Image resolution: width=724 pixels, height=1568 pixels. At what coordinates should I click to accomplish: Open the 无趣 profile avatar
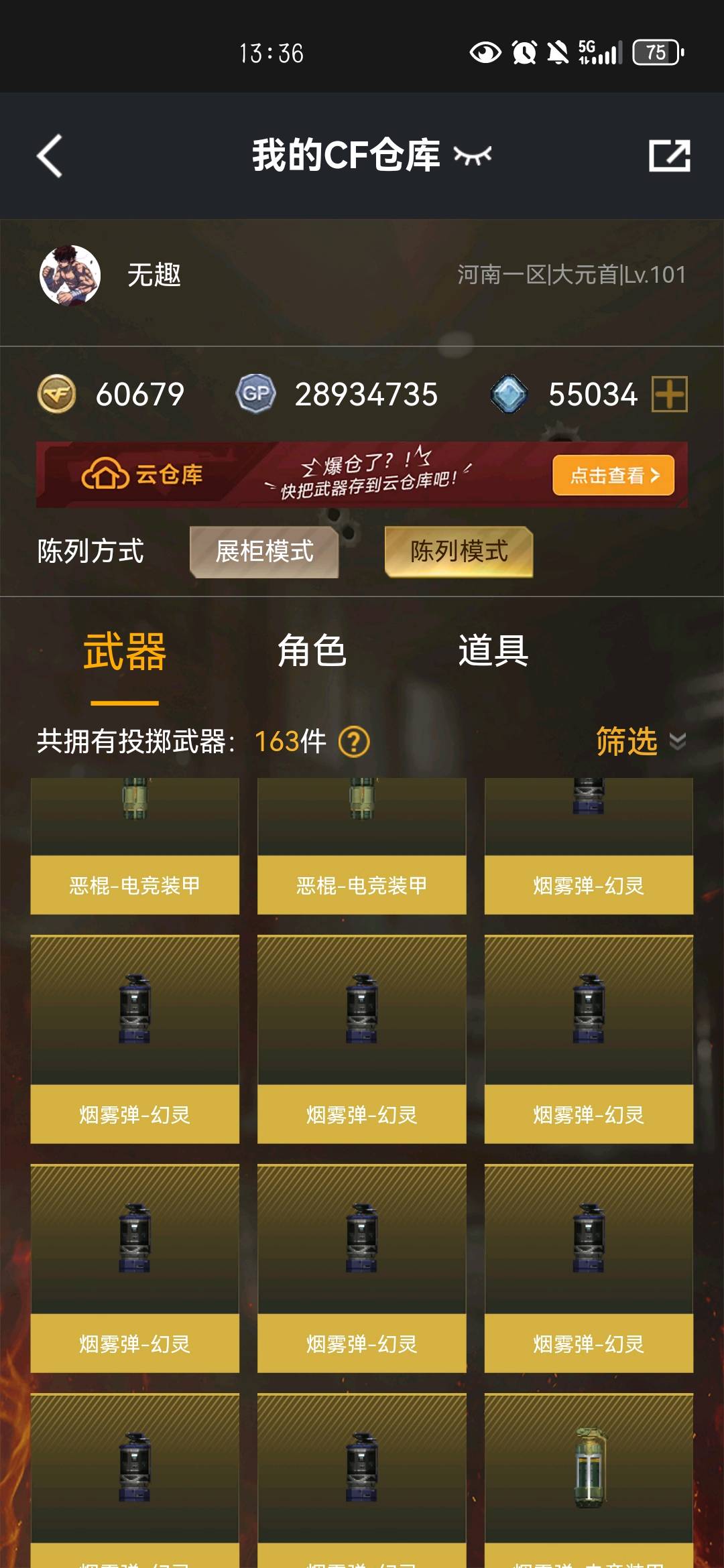tap(70, 275)
